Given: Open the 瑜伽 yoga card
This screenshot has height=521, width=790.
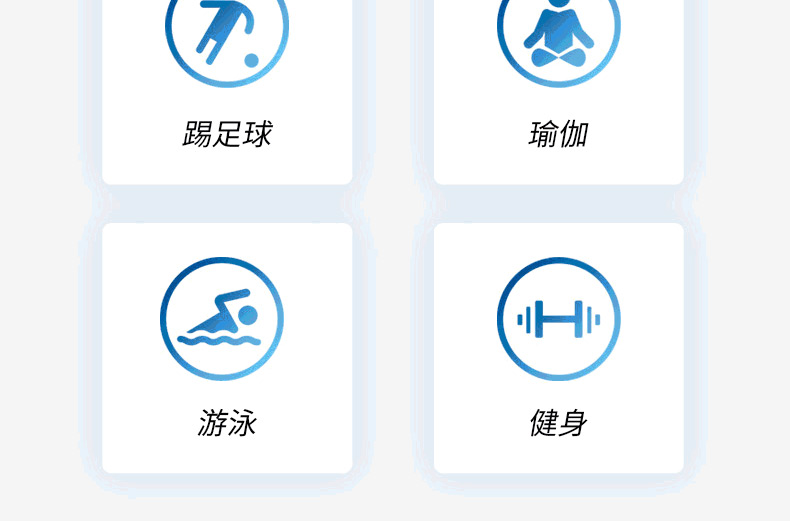Looking at the screenshot, I should coord(559,92).
